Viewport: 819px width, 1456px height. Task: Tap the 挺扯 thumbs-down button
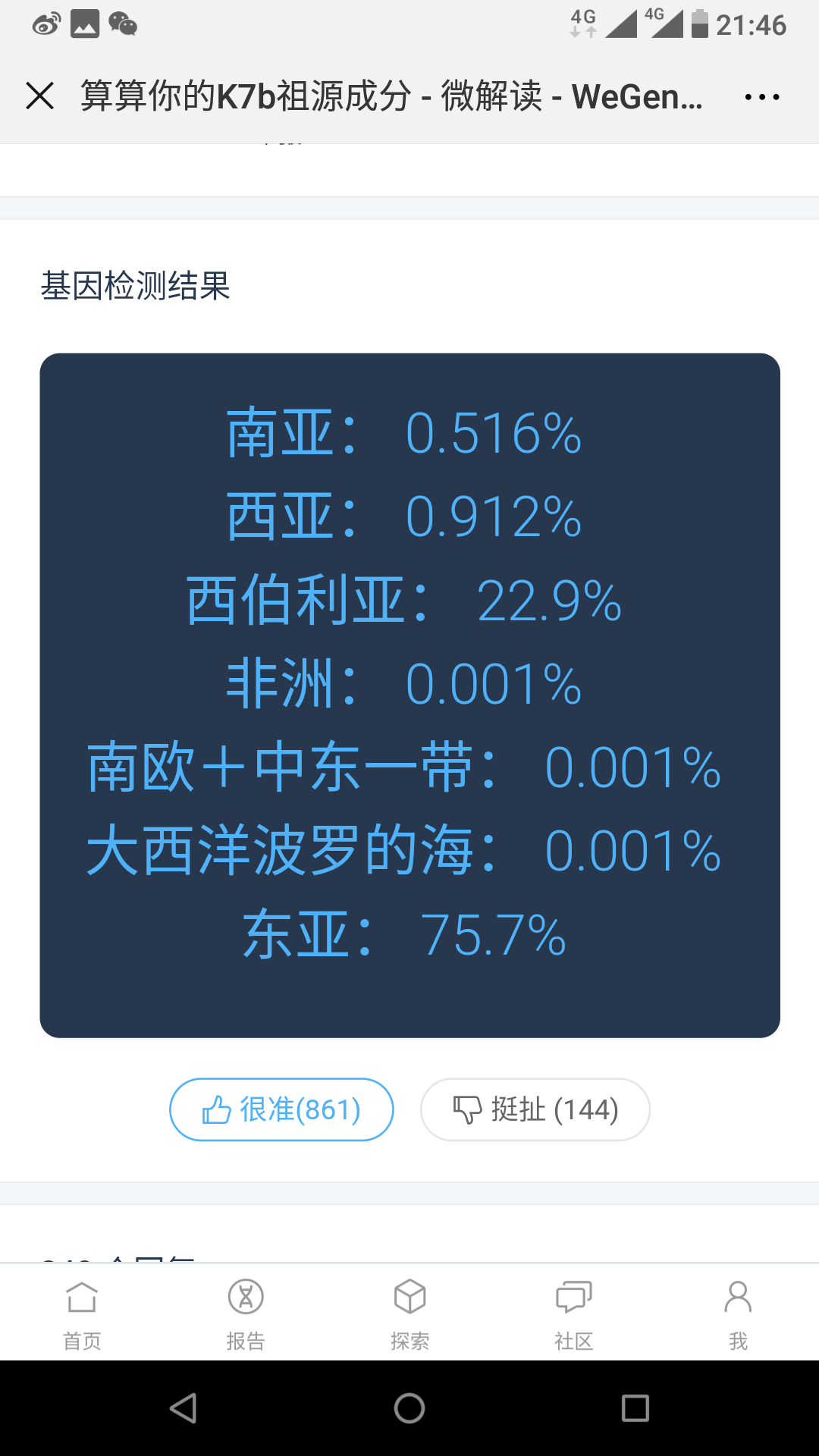[x=535, y=1109]
